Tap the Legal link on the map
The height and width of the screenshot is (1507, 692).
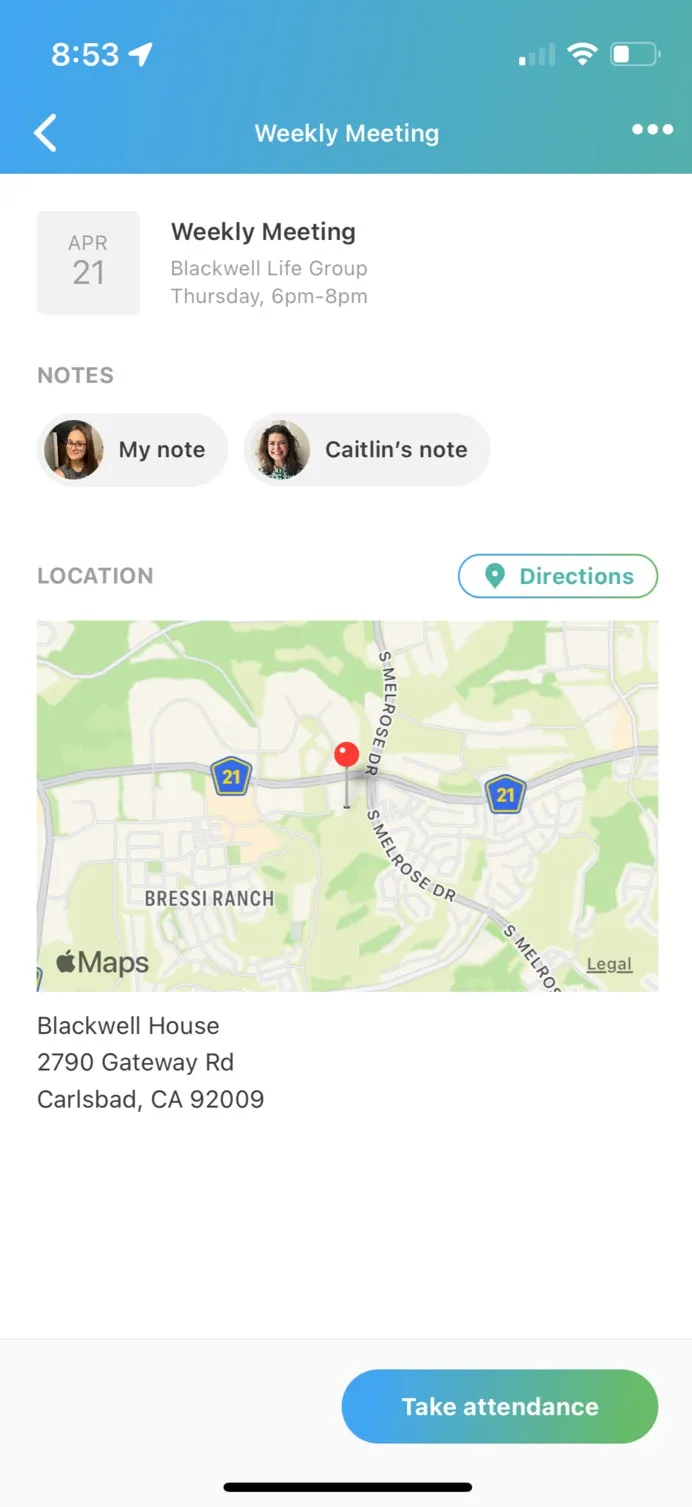click(609, 964)
